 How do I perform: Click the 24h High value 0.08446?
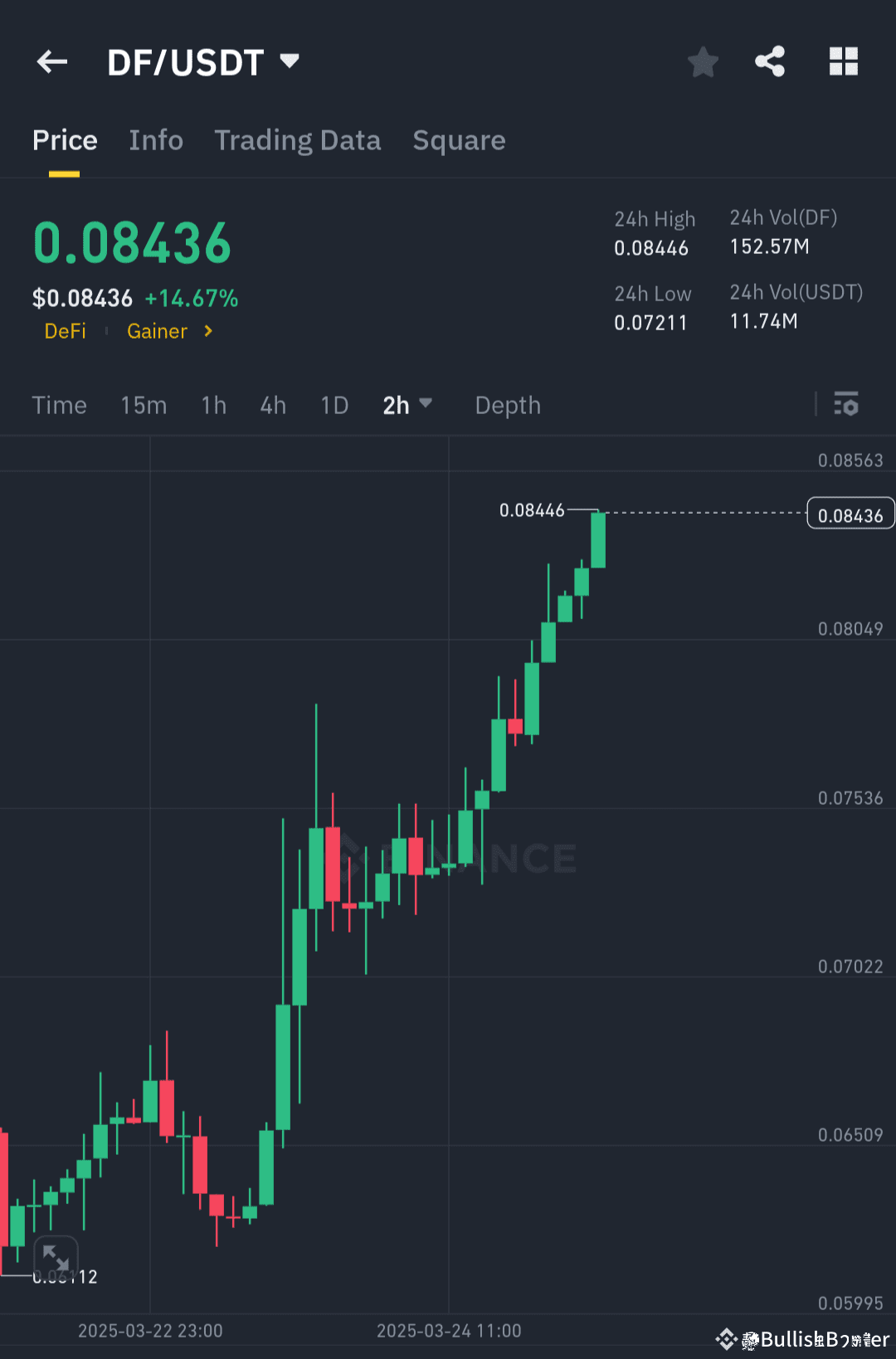(x=651, y=247)
